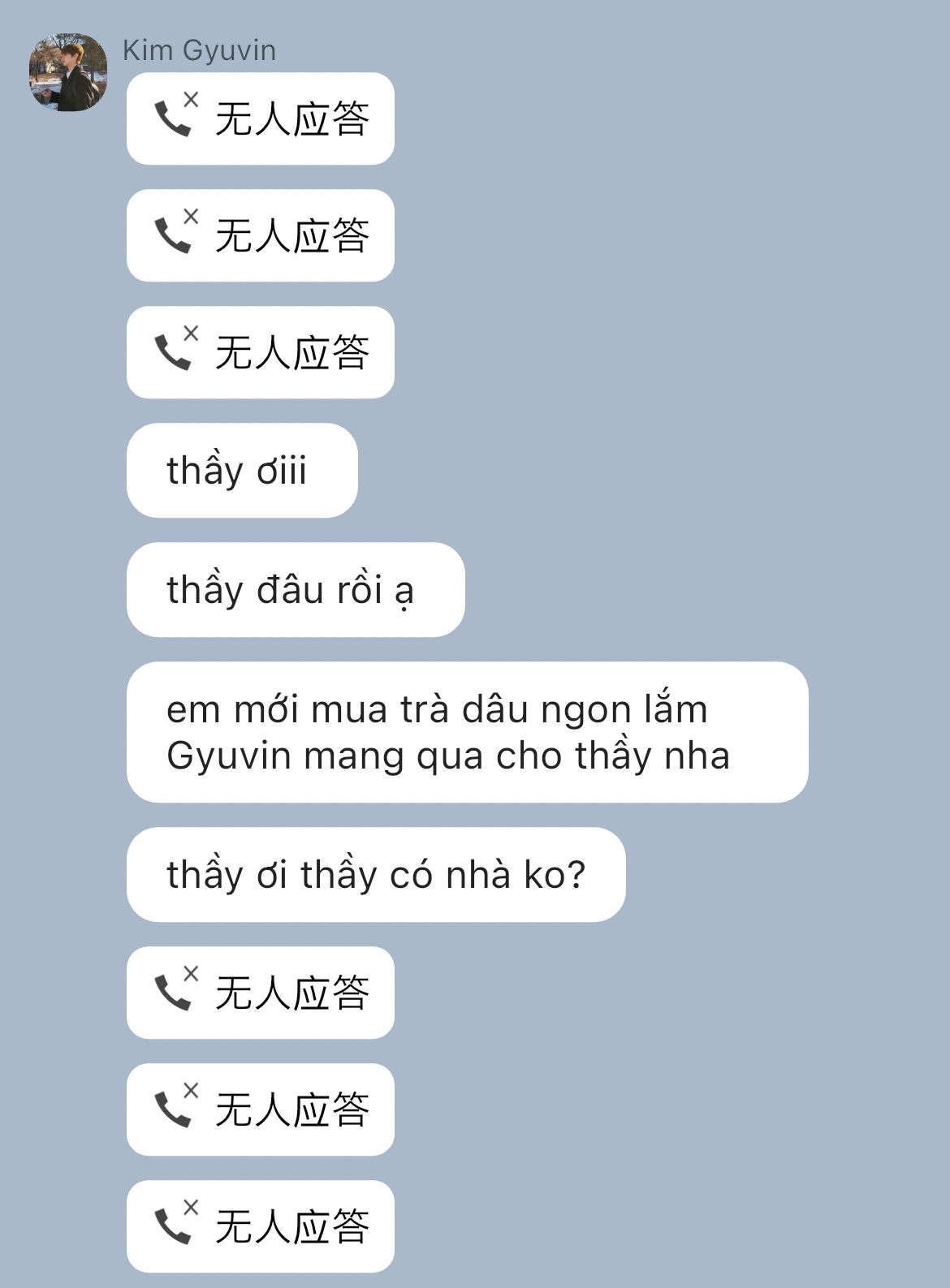
Task: Open Kim Gyuvin's profile picture
Action: click(x=68, y=72)
